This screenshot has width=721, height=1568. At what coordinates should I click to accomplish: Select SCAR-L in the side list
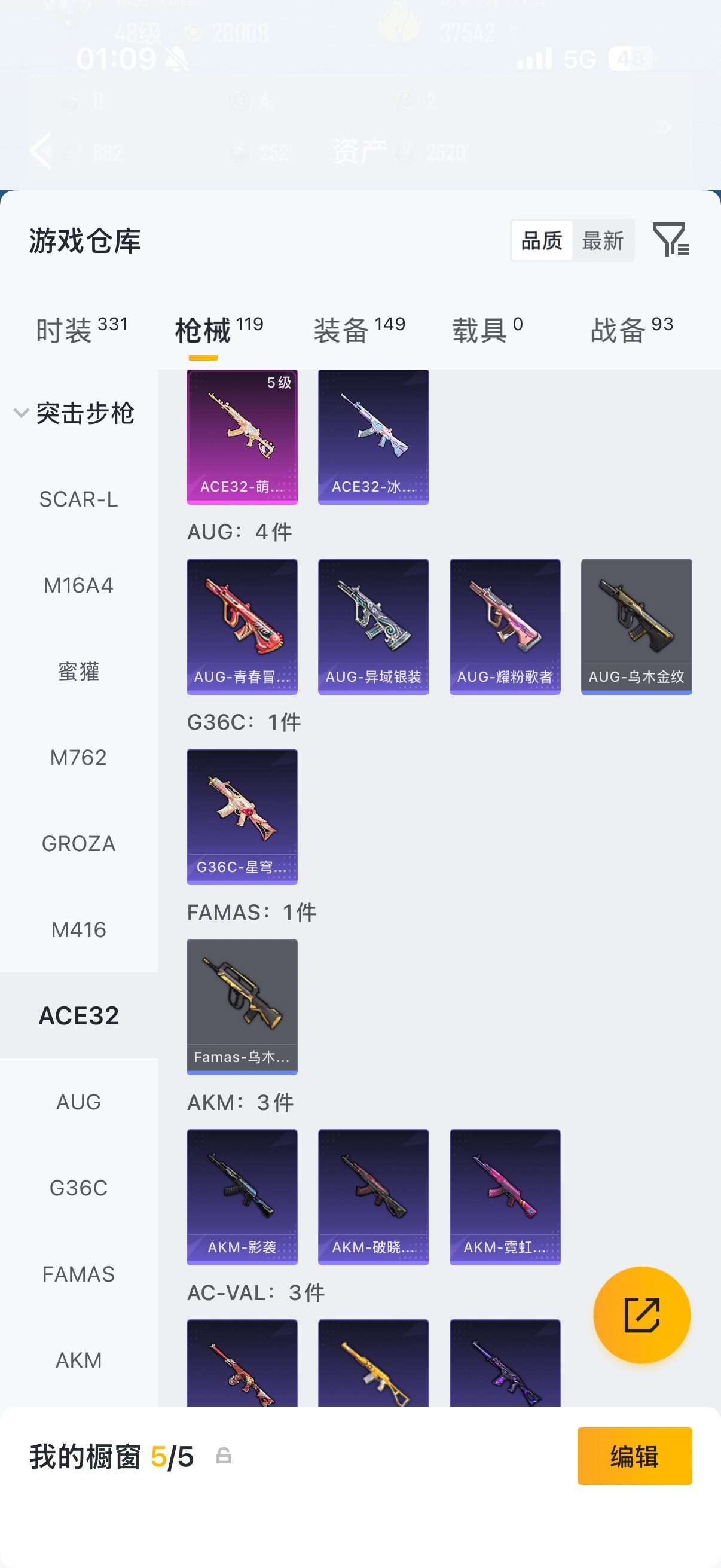click(x=78, y=499)
